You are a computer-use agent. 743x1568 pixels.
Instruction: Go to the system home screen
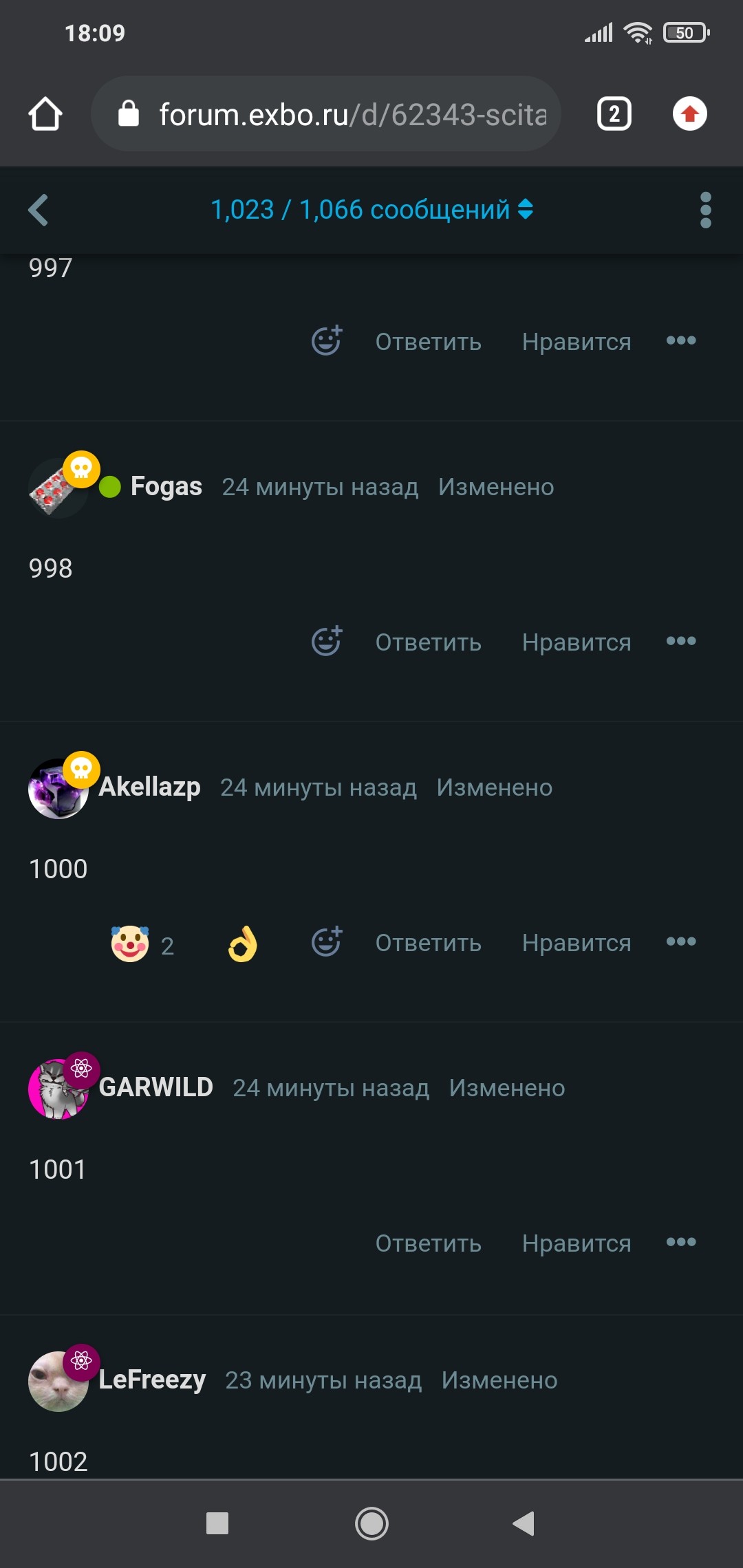click(x=371, y=1523)
